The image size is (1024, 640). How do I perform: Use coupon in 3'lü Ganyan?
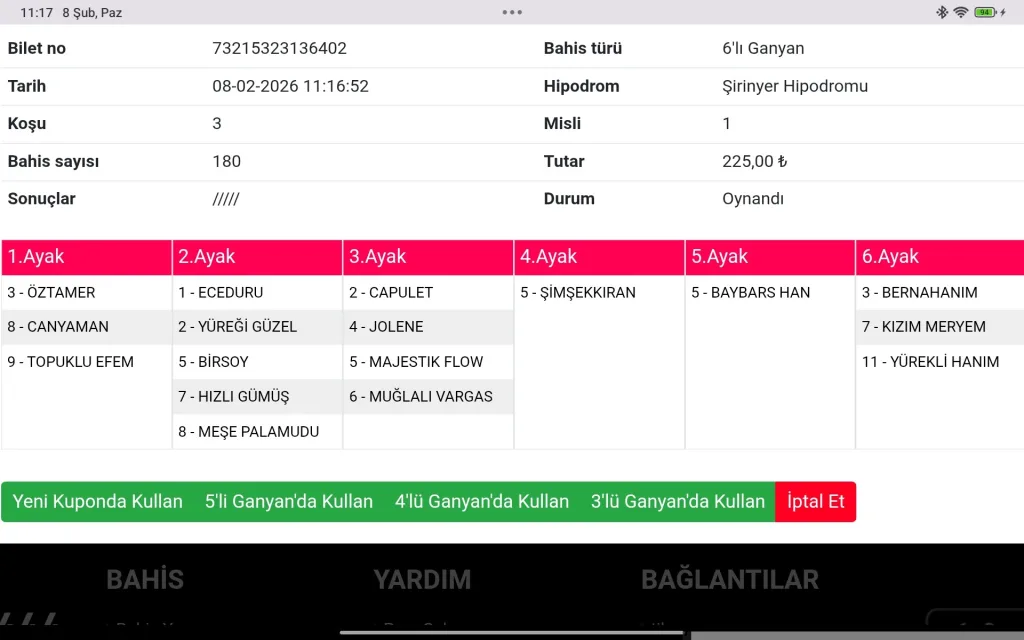[677, 502]
